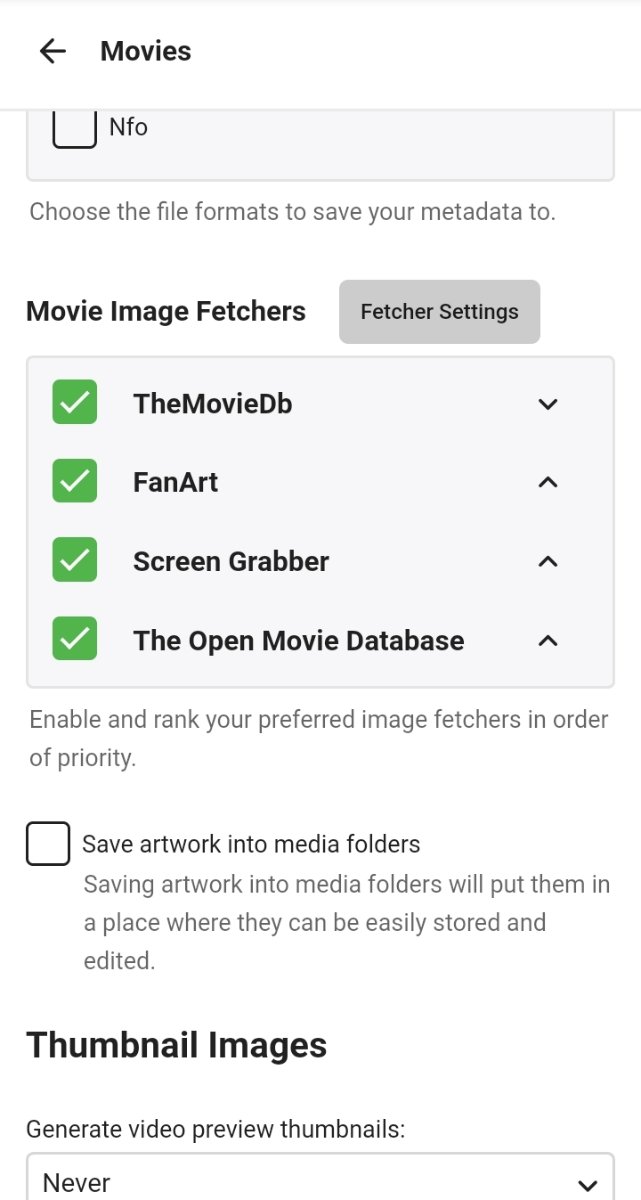Move FanArt up in priority
The width and height of the screenshot is (641, 1200).
point(547,482)
